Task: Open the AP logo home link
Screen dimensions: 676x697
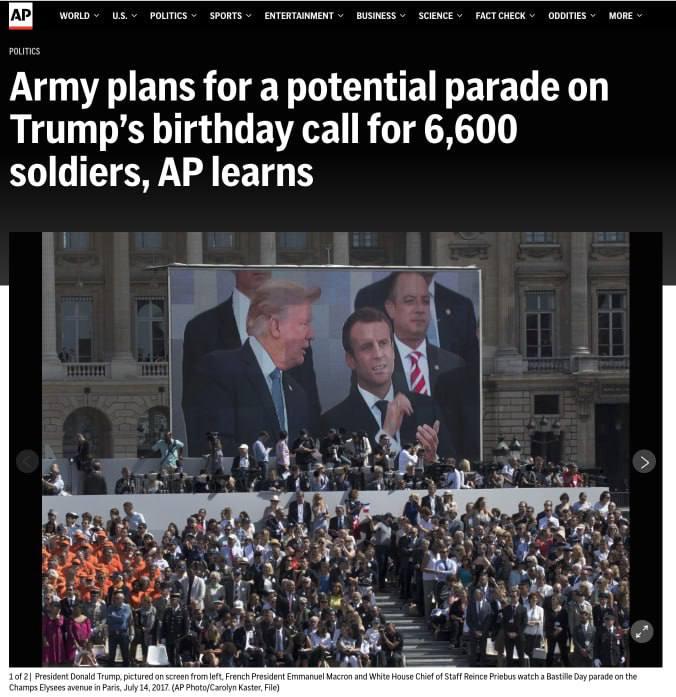Action: (20, 15)
